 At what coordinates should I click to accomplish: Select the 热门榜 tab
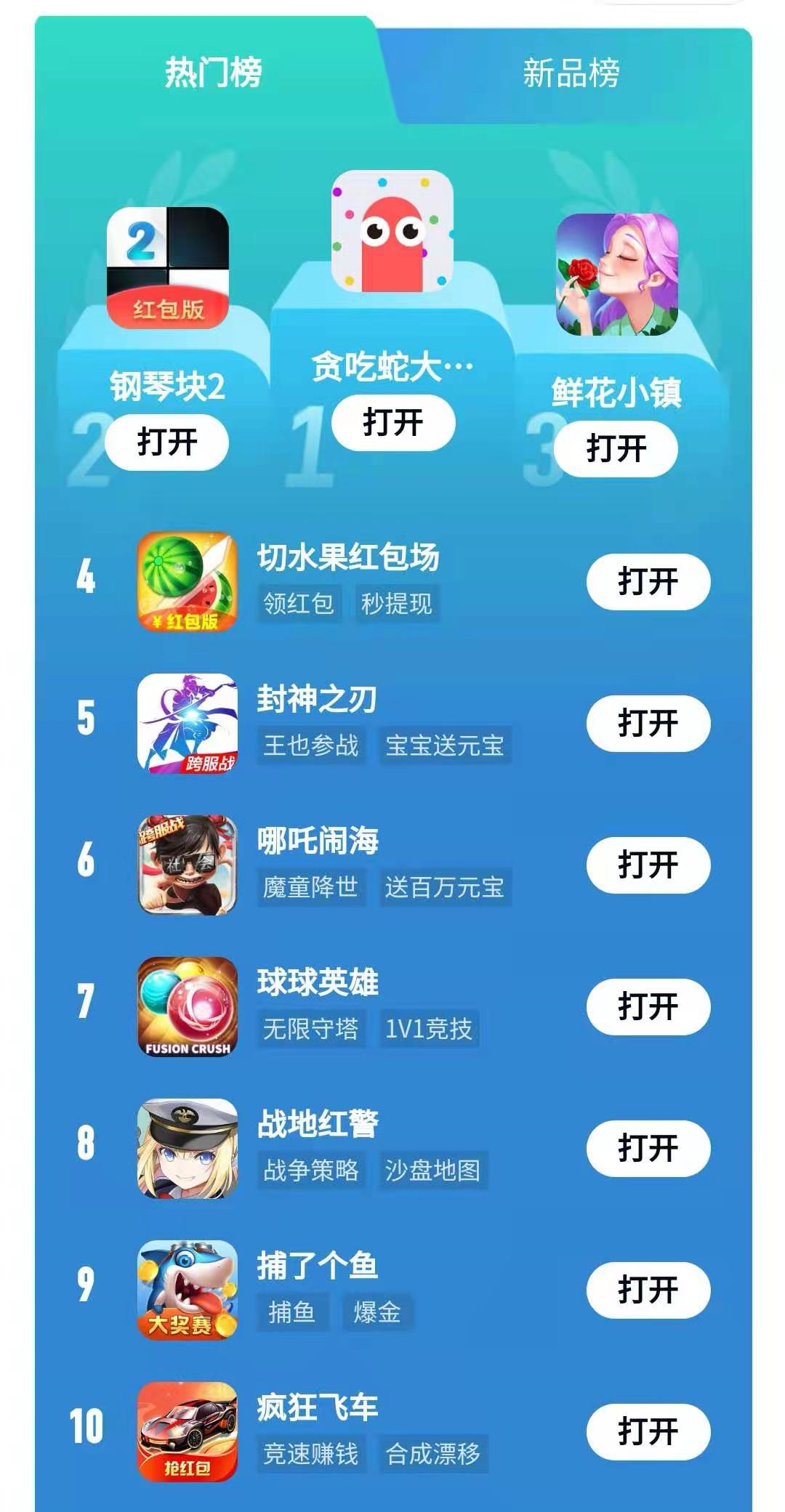point(212,72)
